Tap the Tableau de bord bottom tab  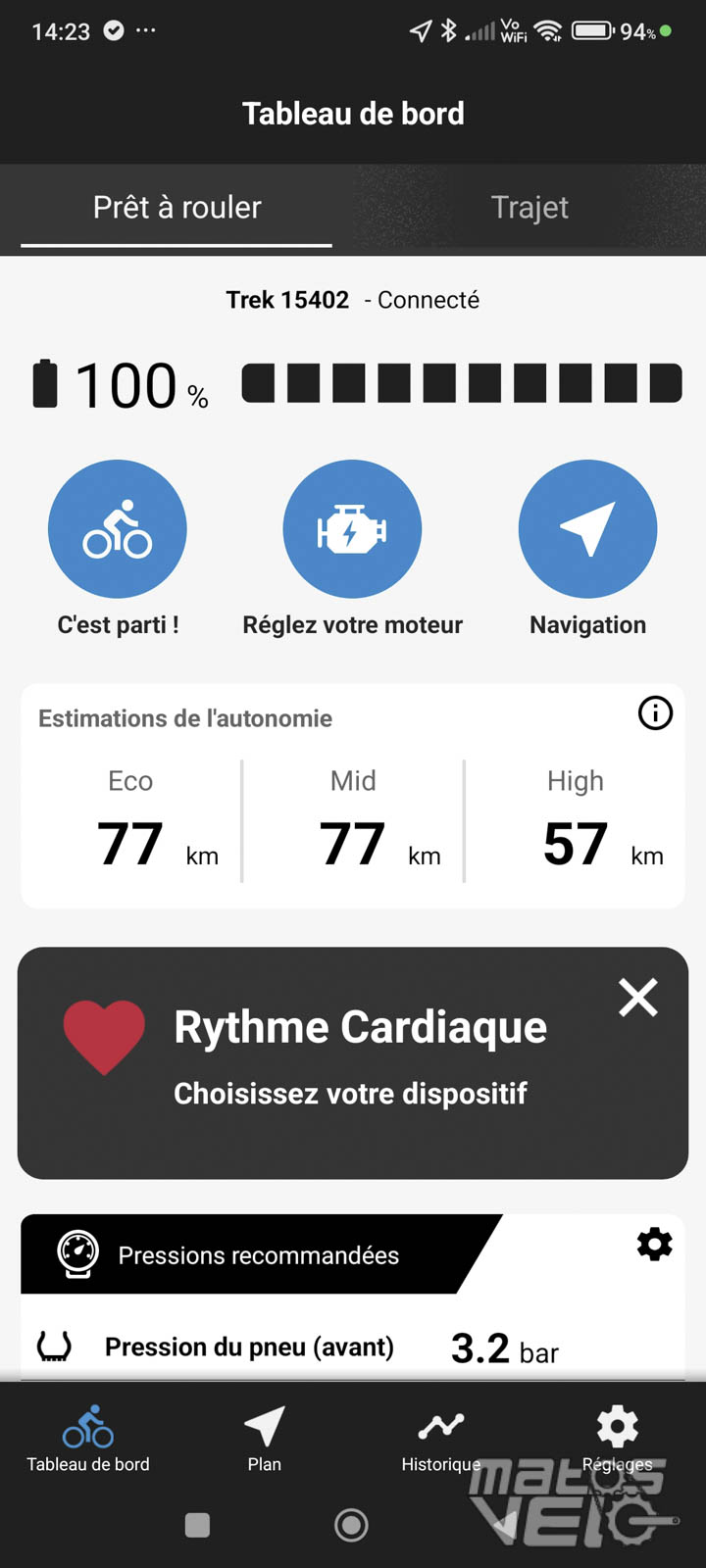pos(88,1439)
